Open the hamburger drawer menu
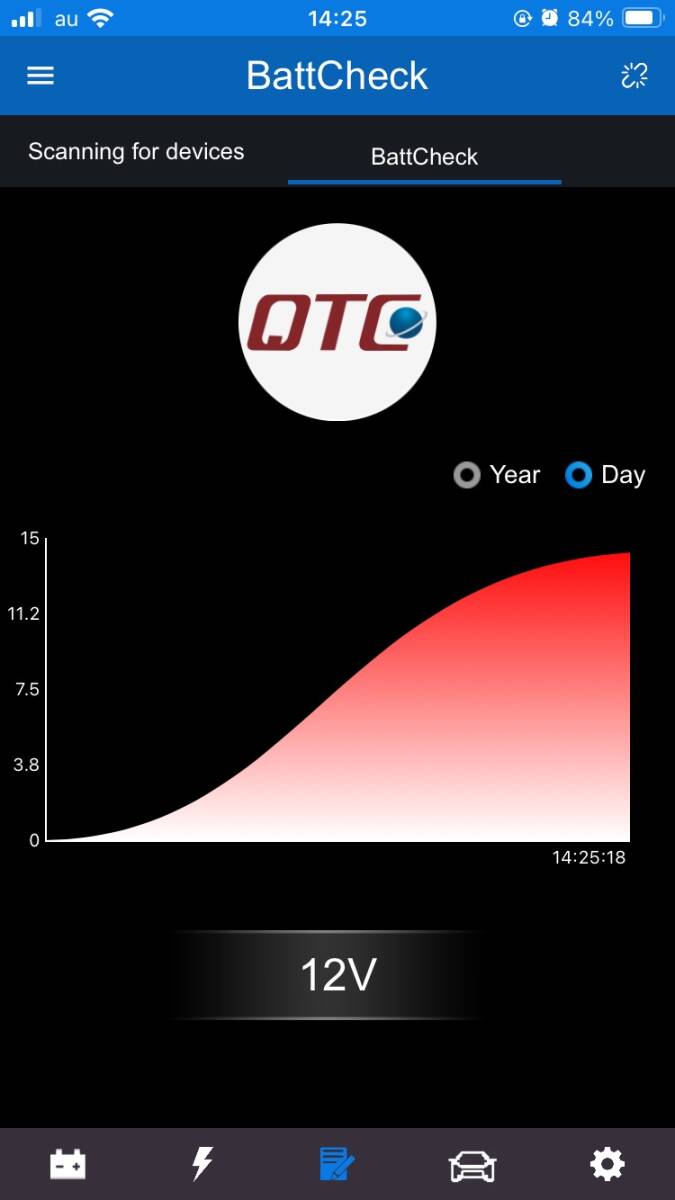This screenshot has width=675, height=1200. click(x=40, y=76)
